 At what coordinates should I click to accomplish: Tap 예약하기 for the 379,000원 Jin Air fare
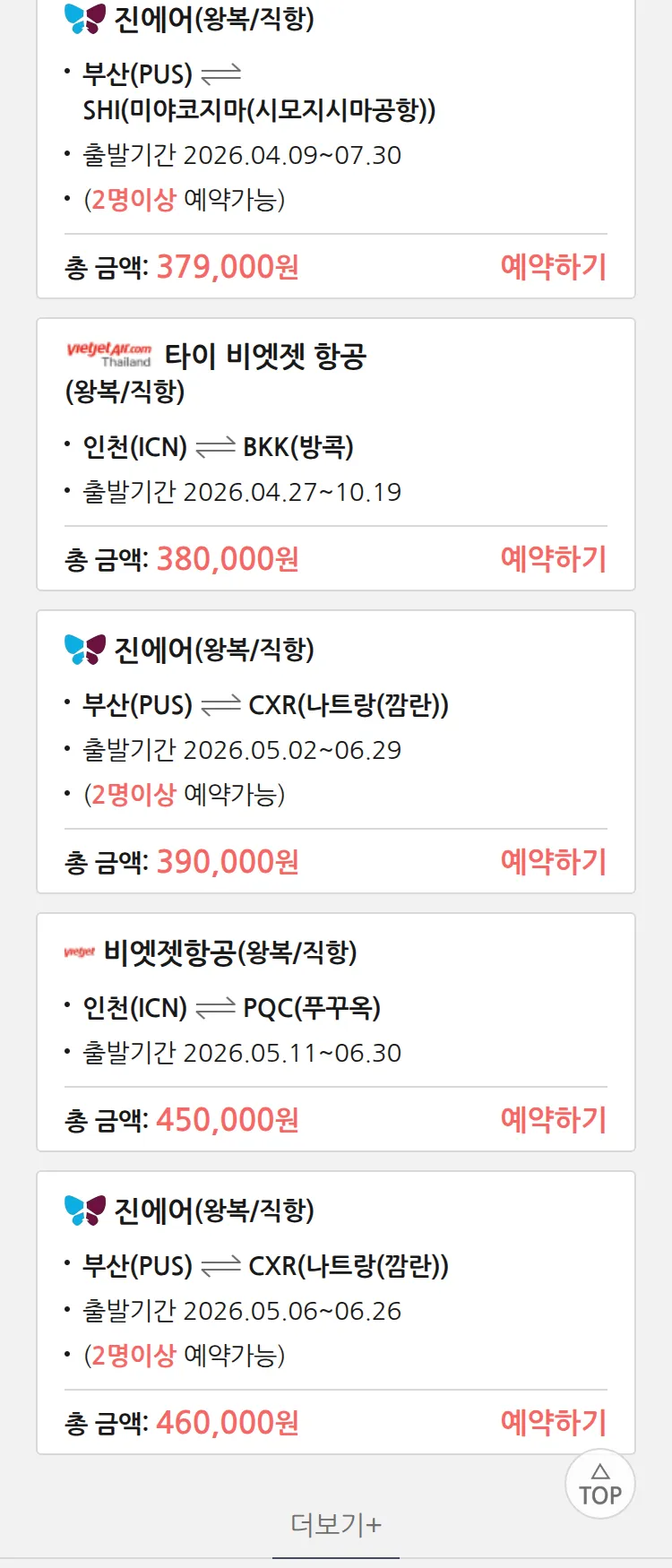tap(553, 267)
